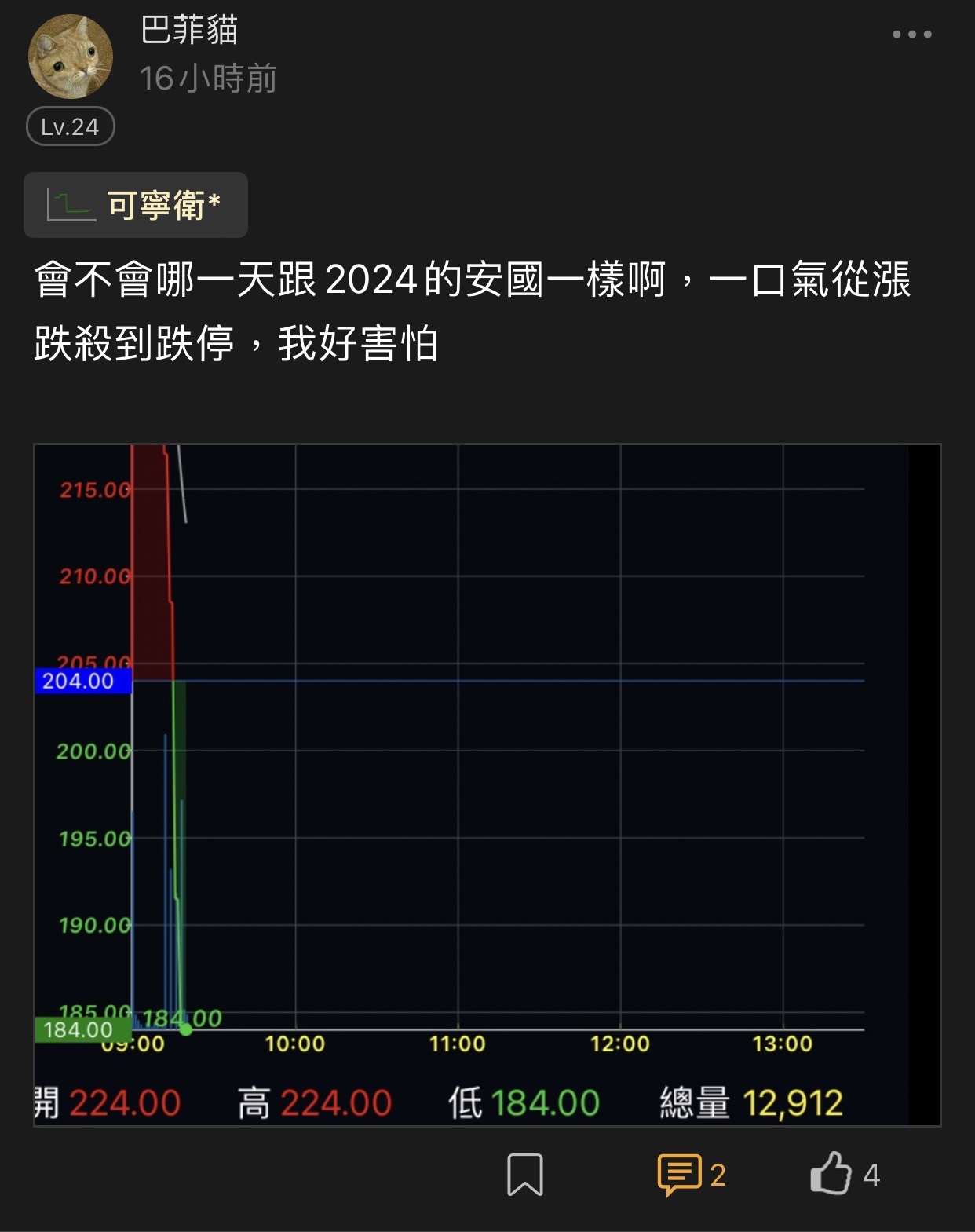The width and height of the screenshot is (975, 1232).
Task: Select the 可寧衛* stock tag
Action: tap(162, 205)
